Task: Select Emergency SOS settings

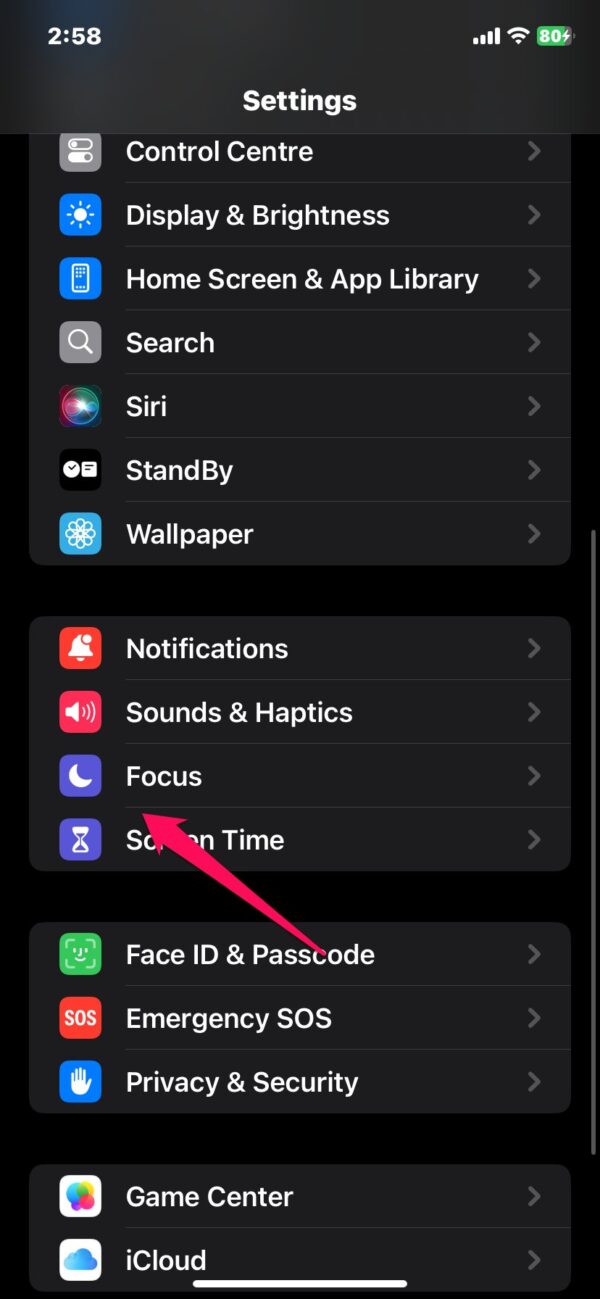Action: pyautogui.click(x=300, y=1018)
